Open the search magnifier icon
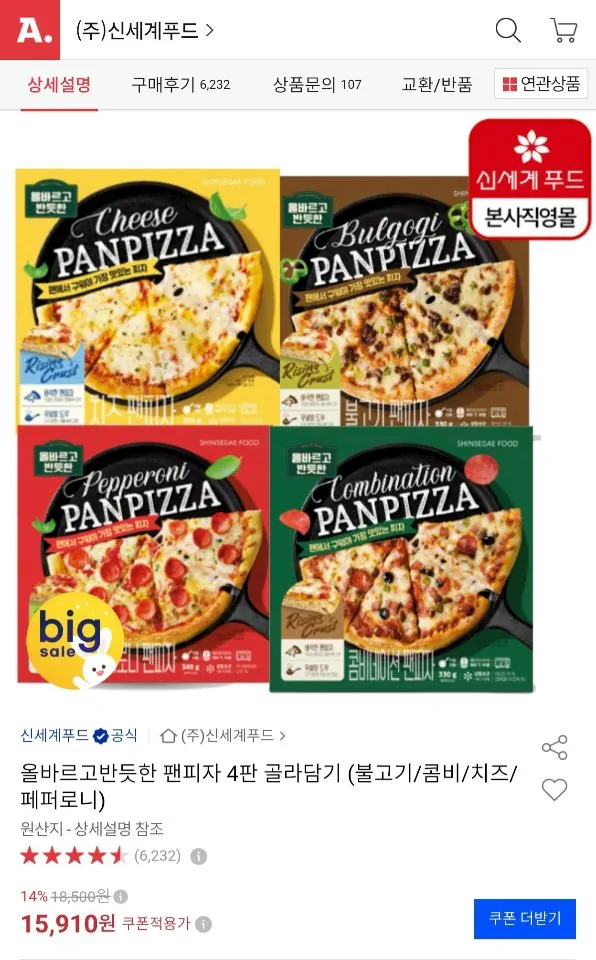 tap(508, 29)
